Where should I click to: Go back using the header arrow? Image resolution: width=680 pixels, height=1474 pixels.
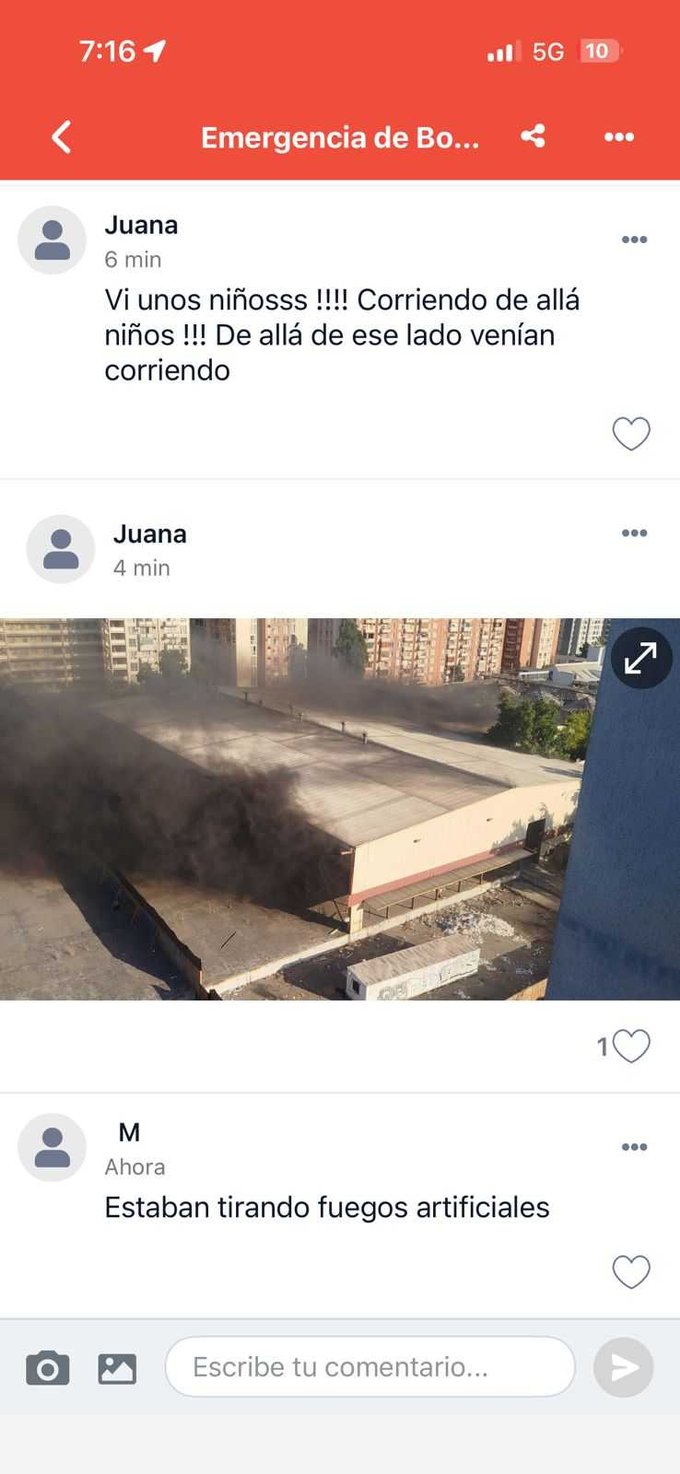(x=62, y=137)
